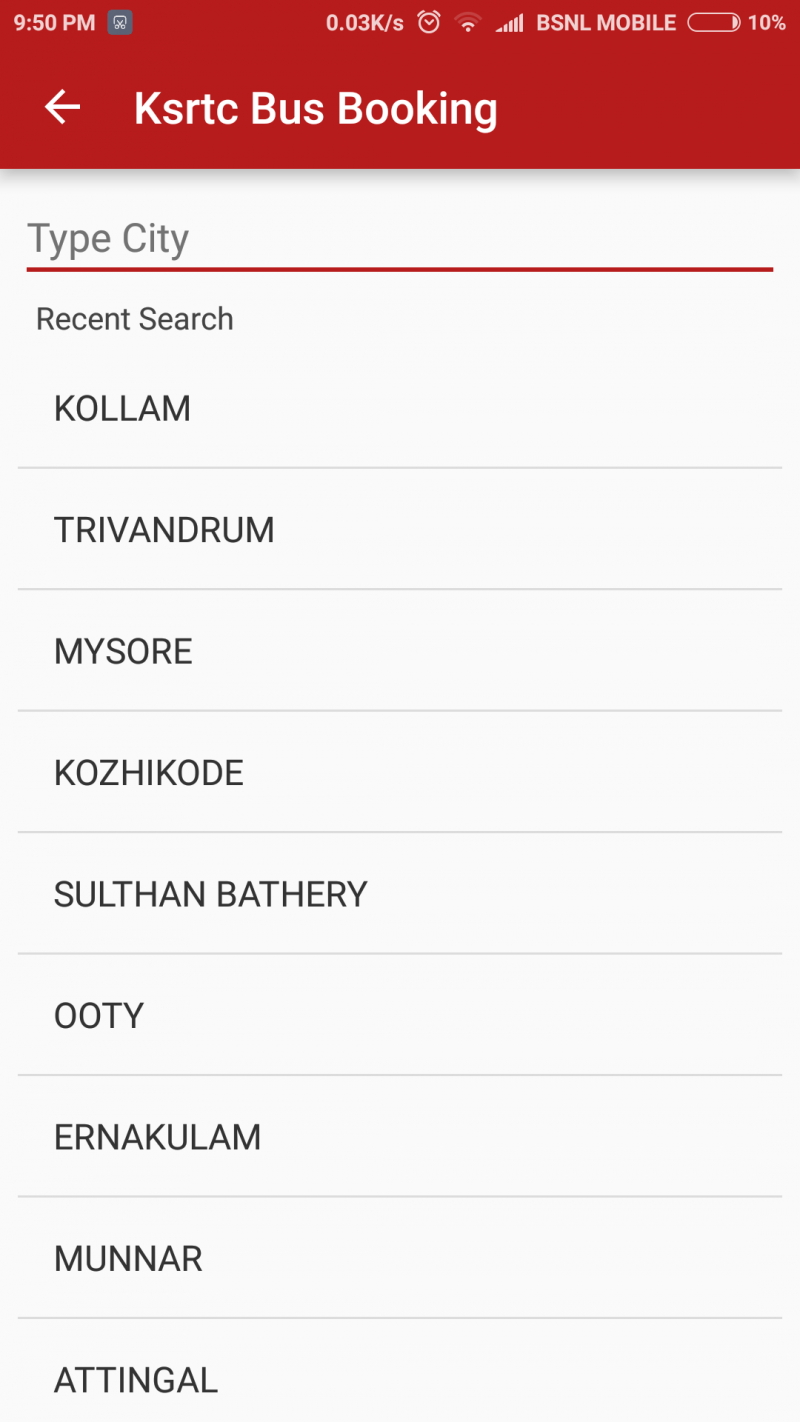Select ATTINGAL city
Image resolution: width=800 pixels, height=1422 pixels.
coord(400,1375)
